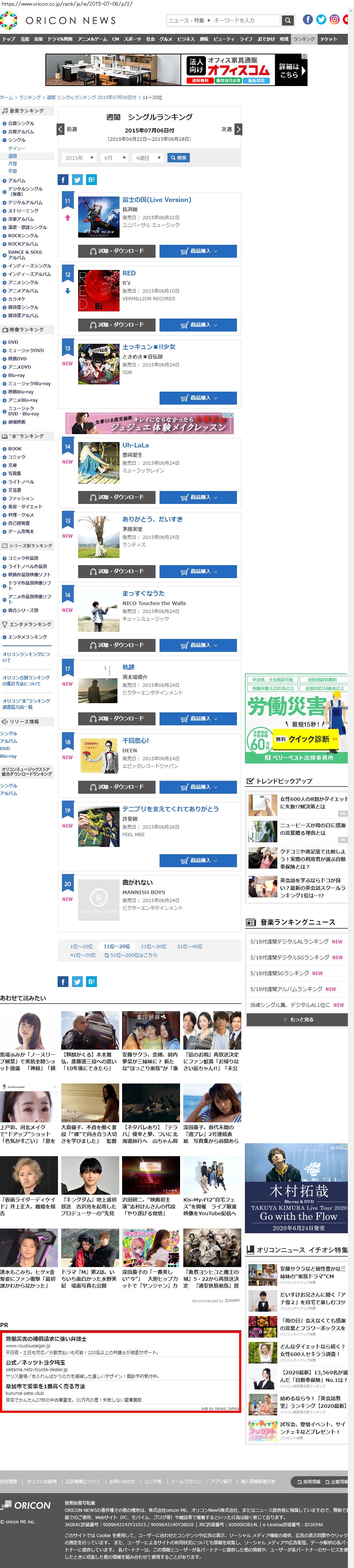Open the 6月 month dropdown
354x1568 pixels.
(113, 158)
